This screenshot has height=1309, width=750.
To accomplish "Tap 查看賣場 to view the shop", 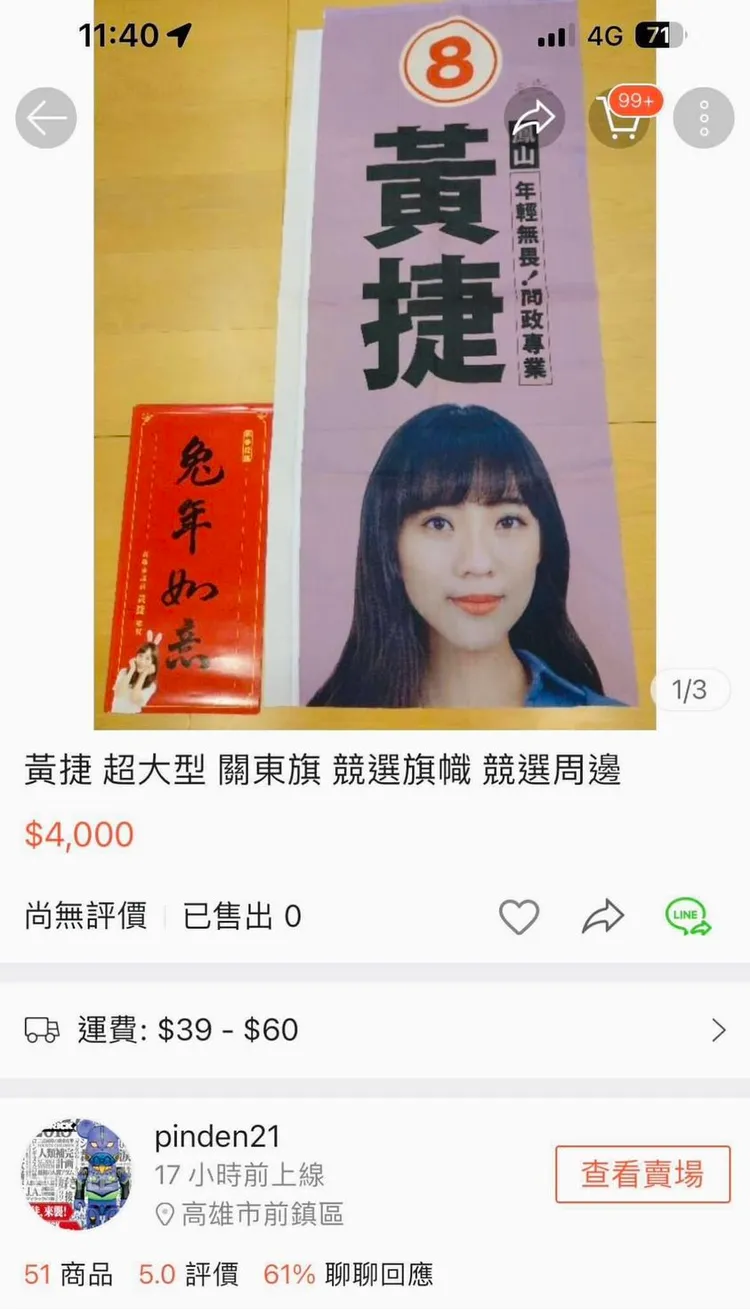I will 643,1176.
